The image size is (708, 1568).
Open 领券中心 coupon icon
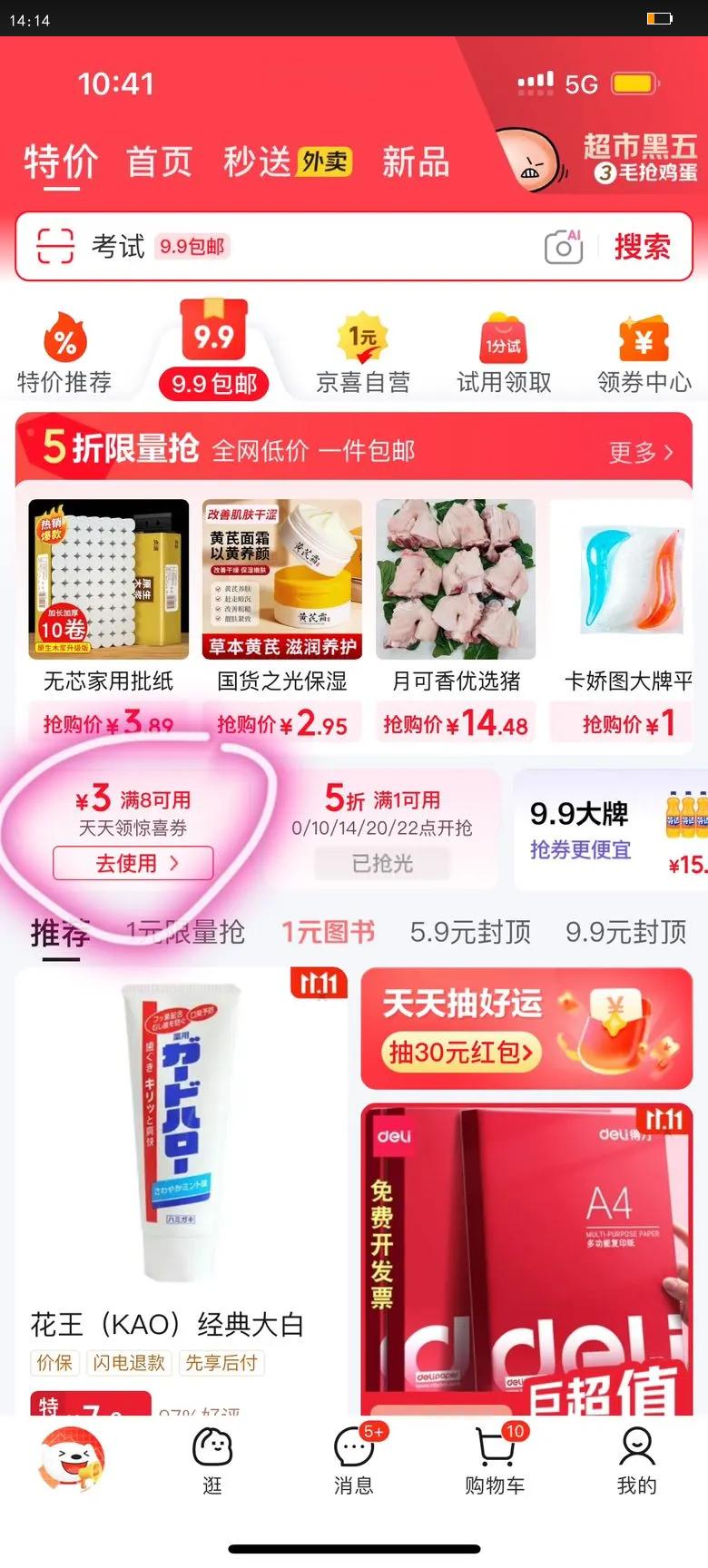point(644,340)
